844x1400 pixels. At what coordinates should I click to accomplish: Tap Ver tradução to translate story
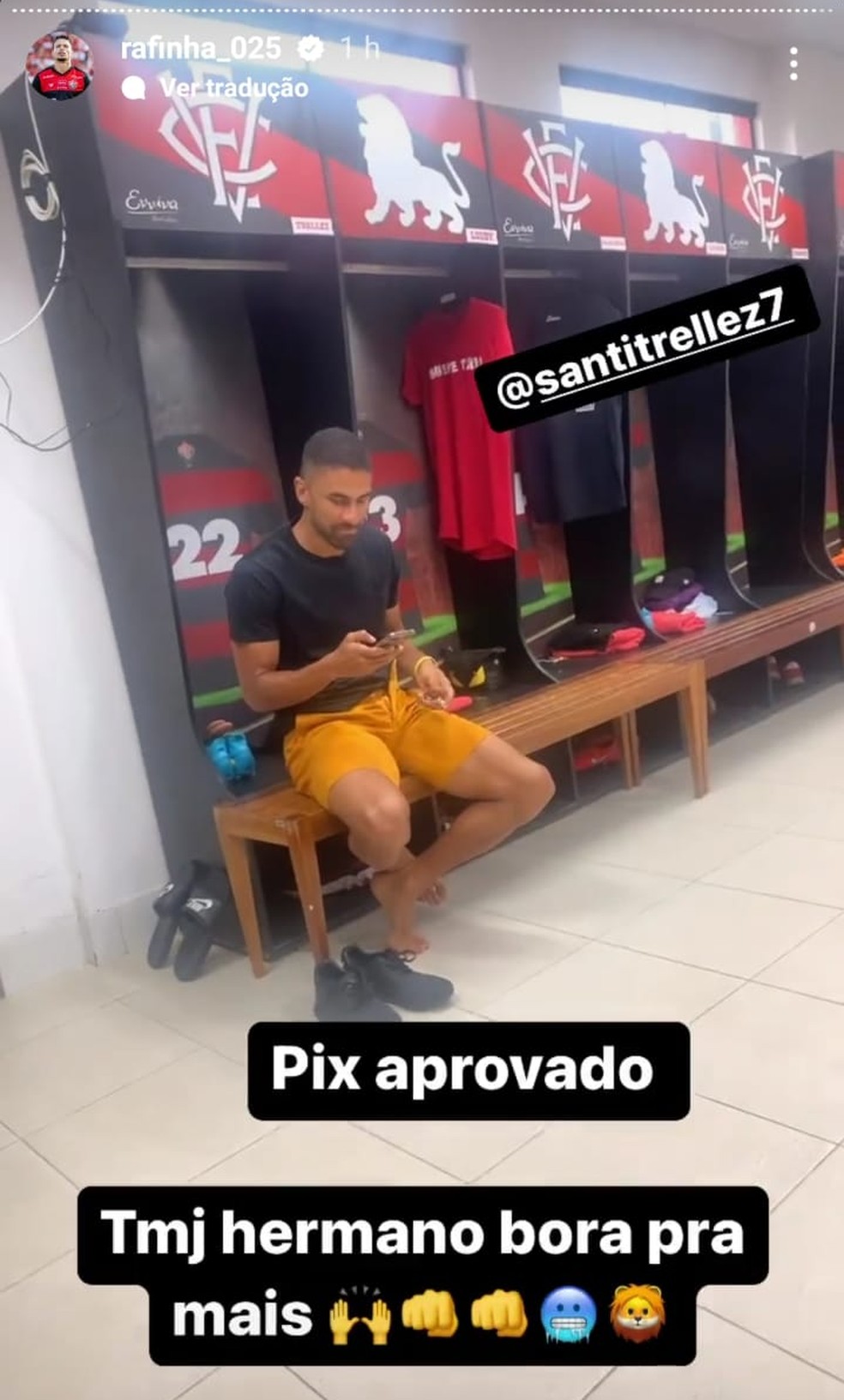coord(232,87)
